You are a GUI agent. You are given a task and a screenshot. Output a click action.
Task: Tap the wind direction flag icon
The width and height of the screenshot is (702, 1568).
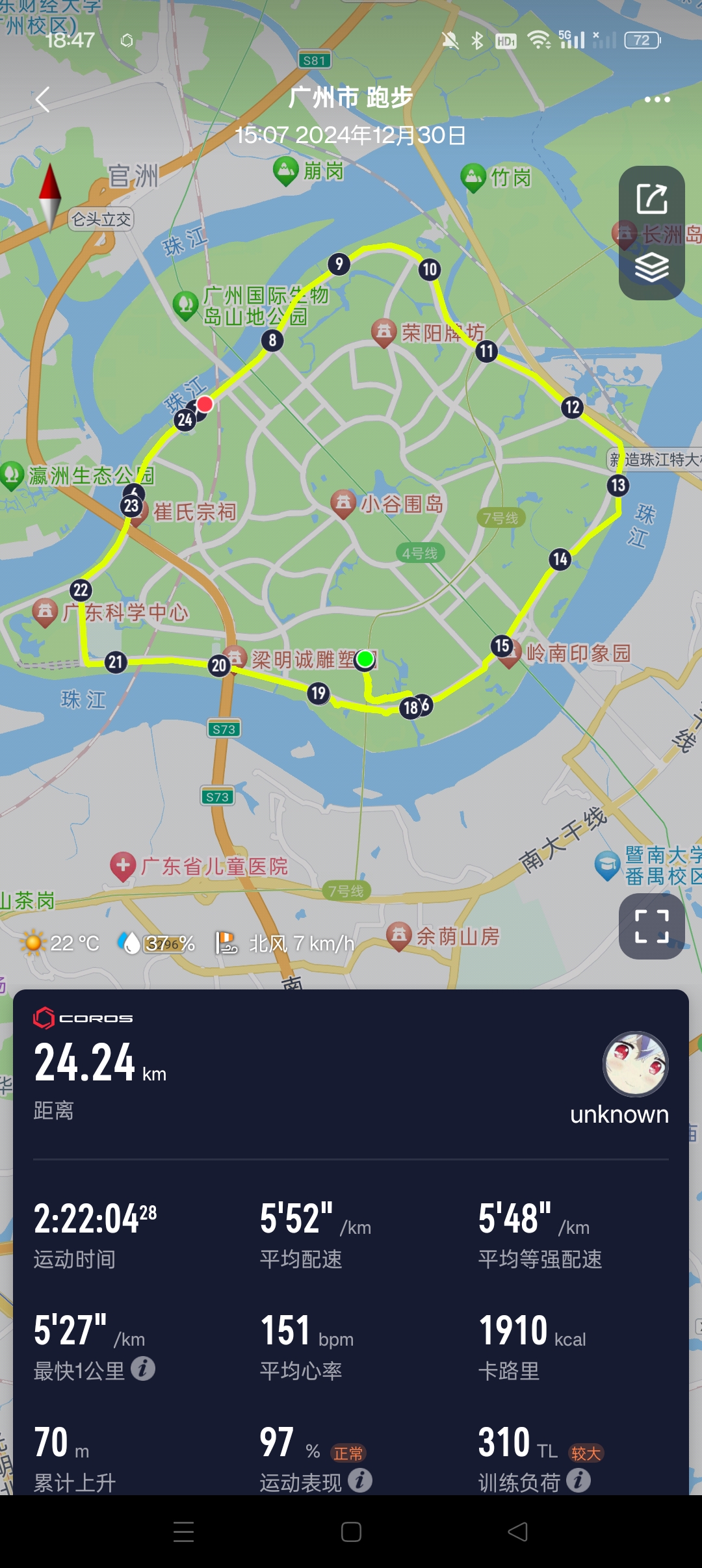tap(226, 942)
